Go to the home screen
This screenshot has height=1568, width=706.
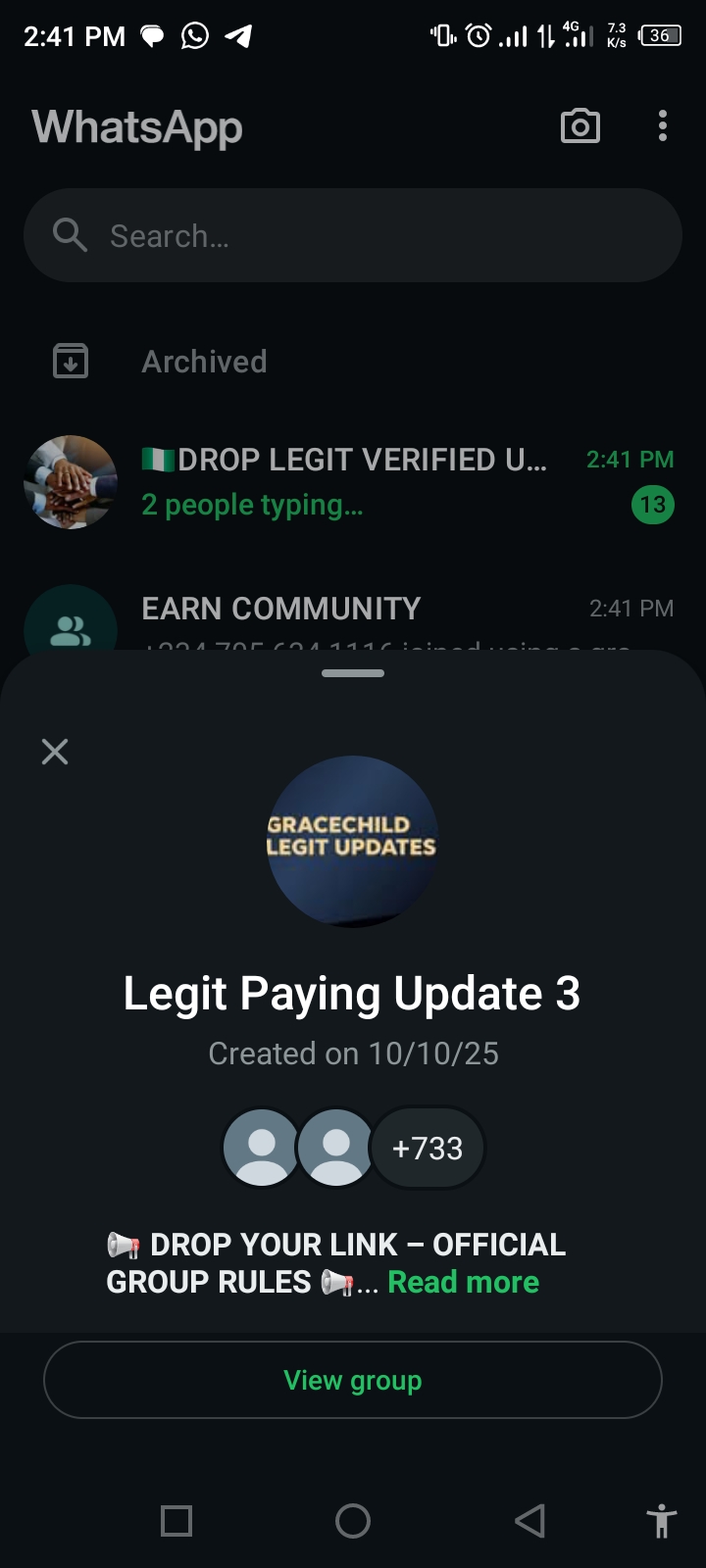(x=353, y=1521)
